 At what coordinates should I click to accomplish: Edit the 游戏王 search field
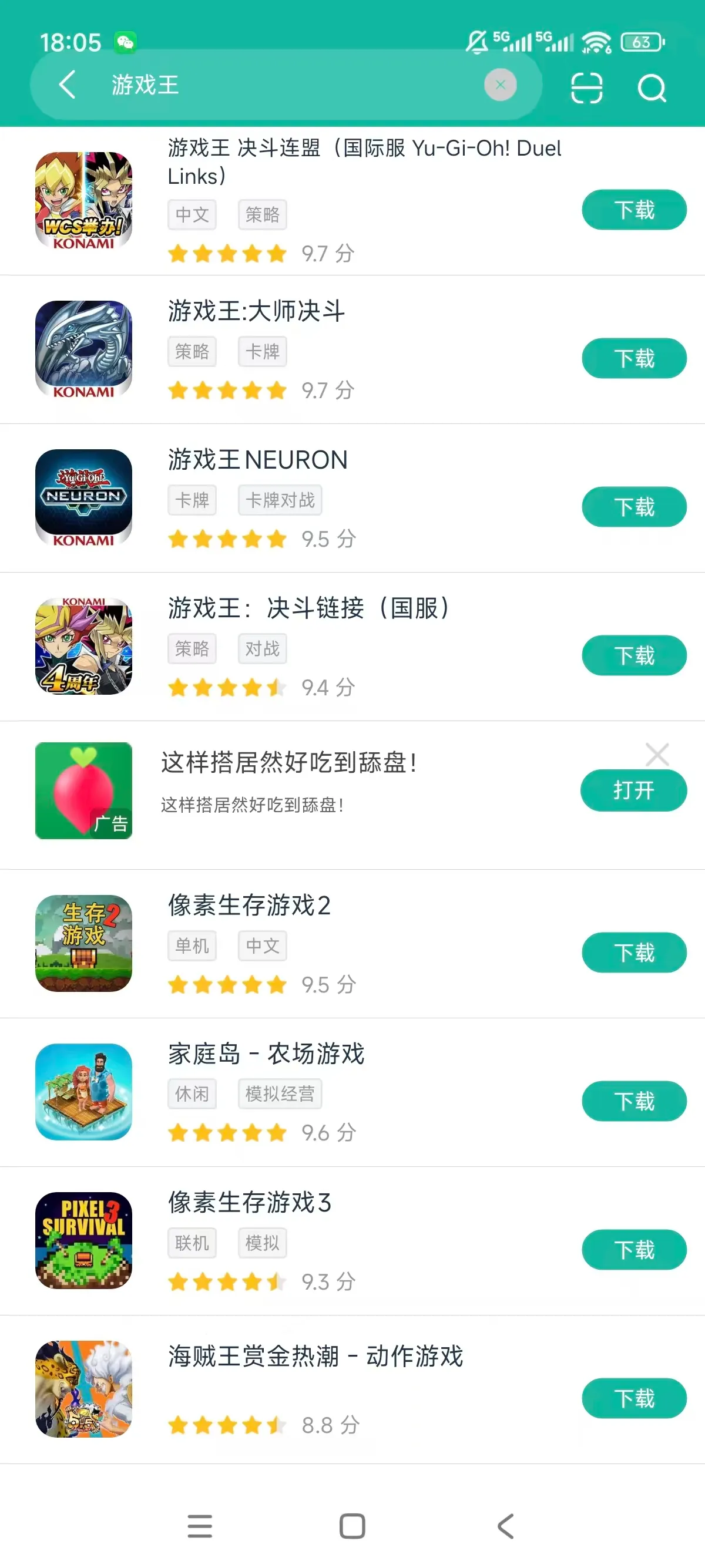[x=292, y=85]
